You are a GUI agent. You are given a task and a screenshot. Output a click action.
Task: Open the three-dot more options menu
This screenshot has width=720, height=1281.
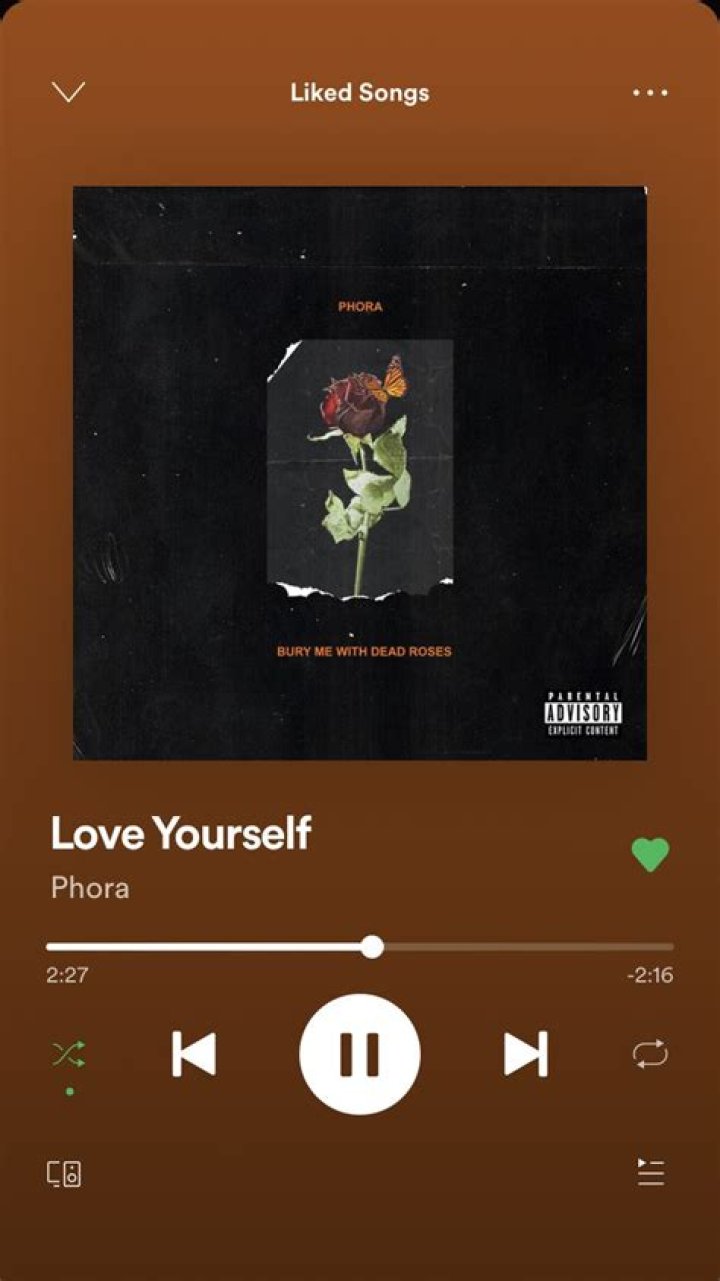click(x=649, y=92)
